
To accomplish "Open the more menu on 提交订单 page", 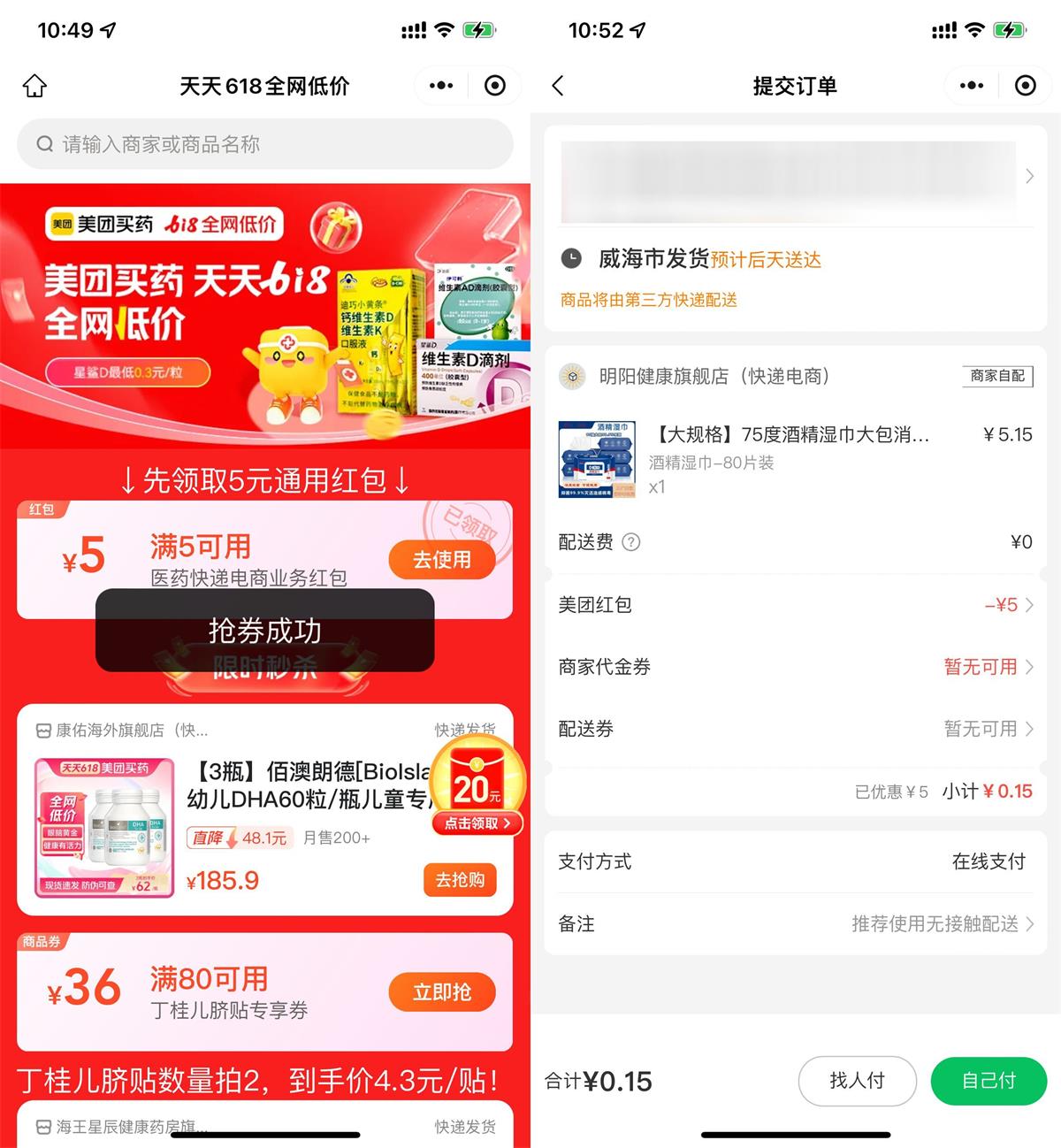I will [972, 86].
